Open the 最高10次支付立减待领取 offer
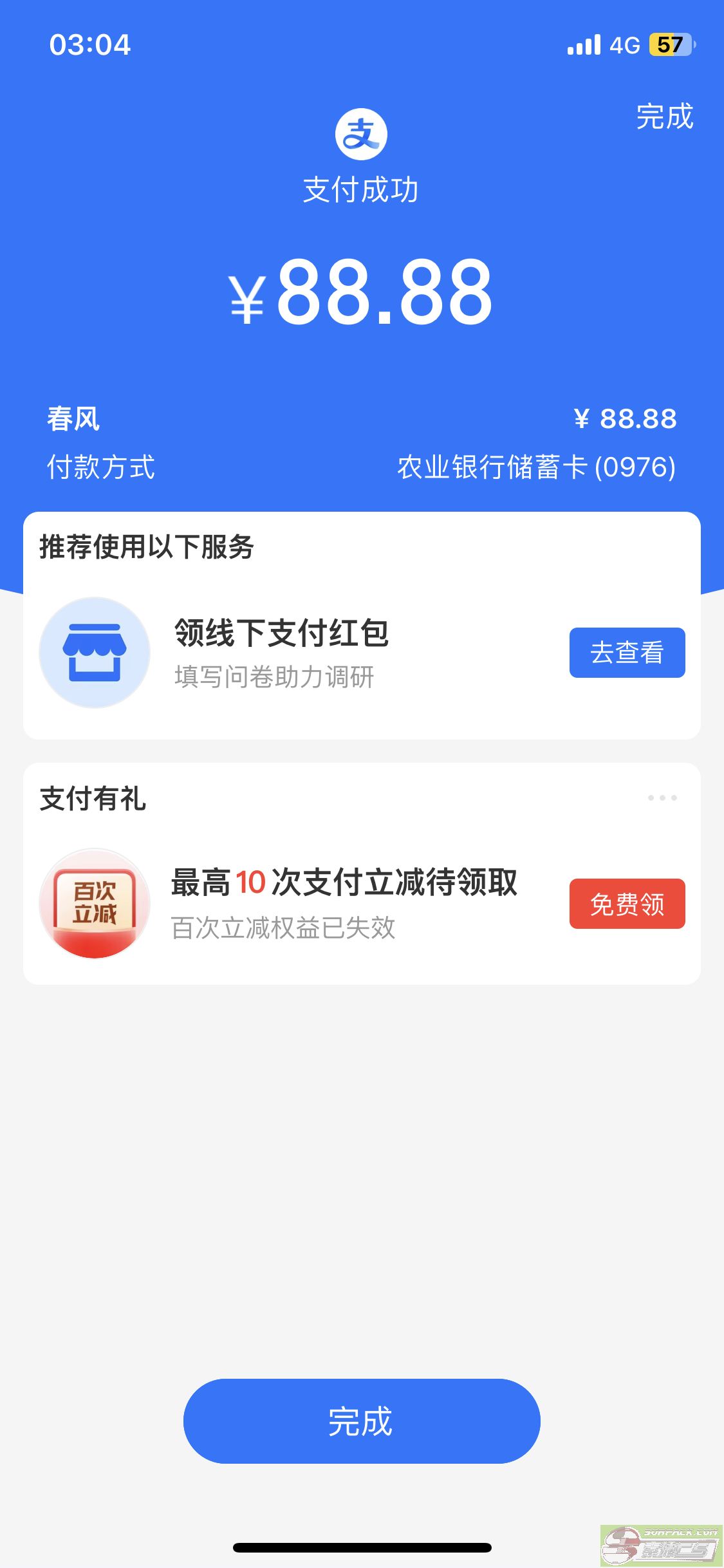724x1568 pixels. coord(344,882)
